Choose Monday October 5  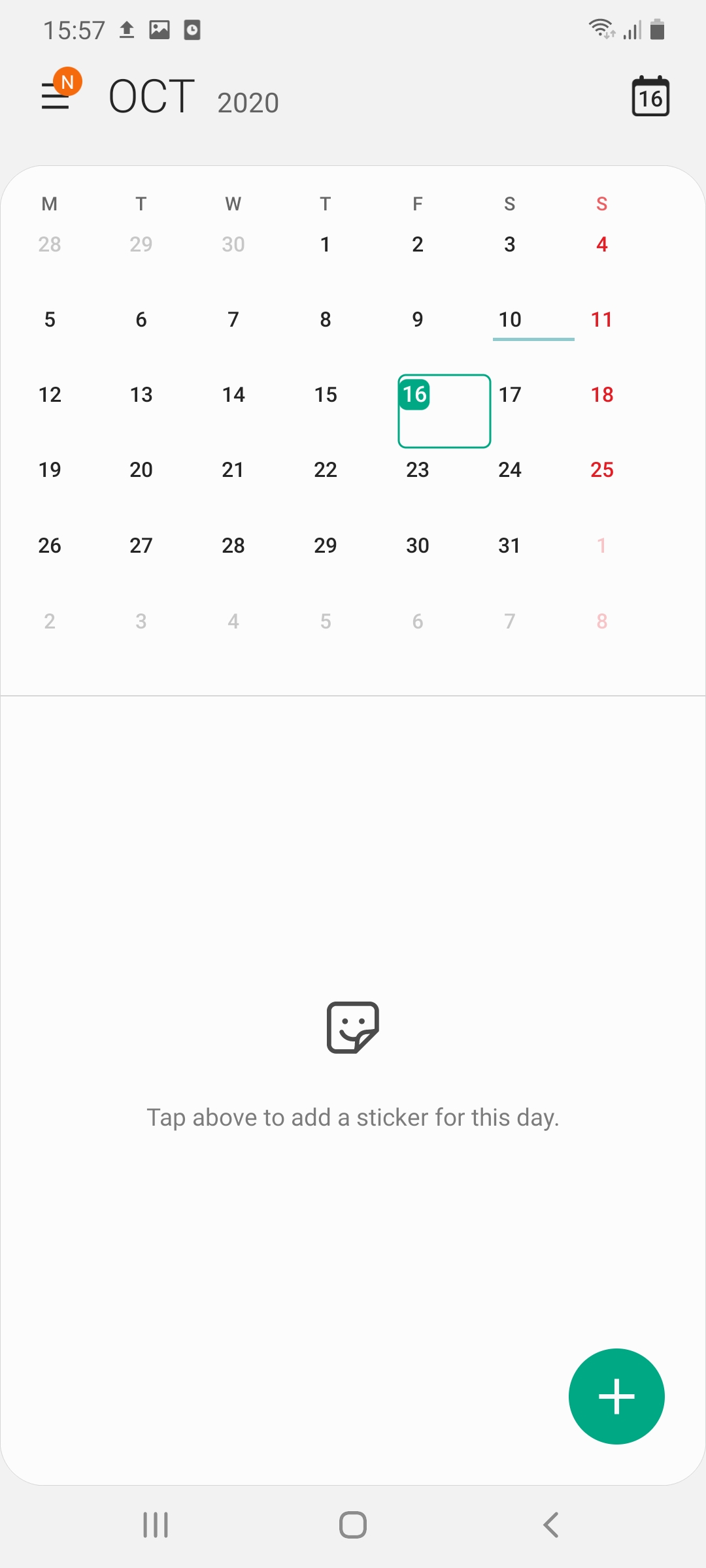coord(50,320)
